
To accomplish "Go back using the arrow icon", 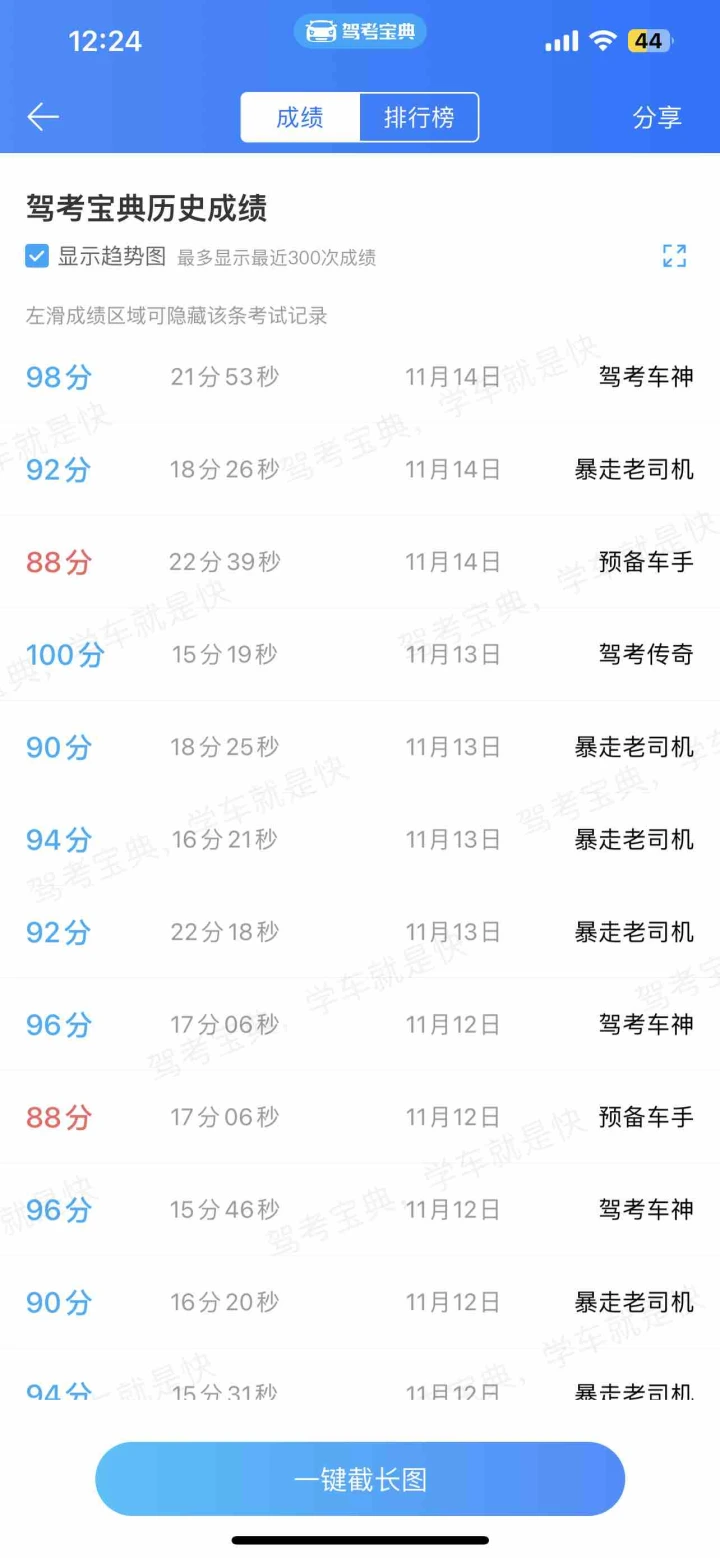I will 43,117.
